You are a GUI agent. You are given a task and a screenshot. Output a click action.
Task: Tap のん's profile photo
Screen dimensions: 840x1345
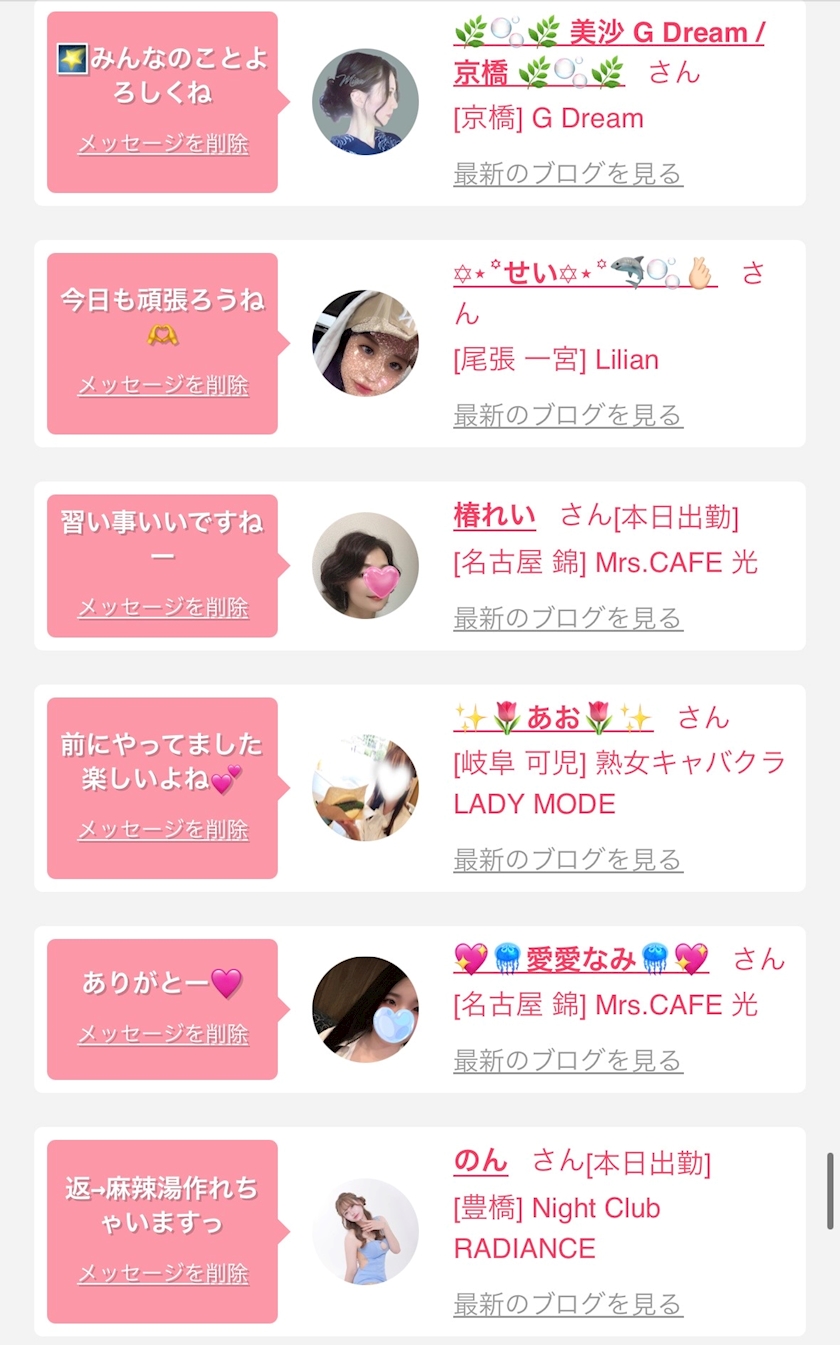click(x=365, y=1231)
